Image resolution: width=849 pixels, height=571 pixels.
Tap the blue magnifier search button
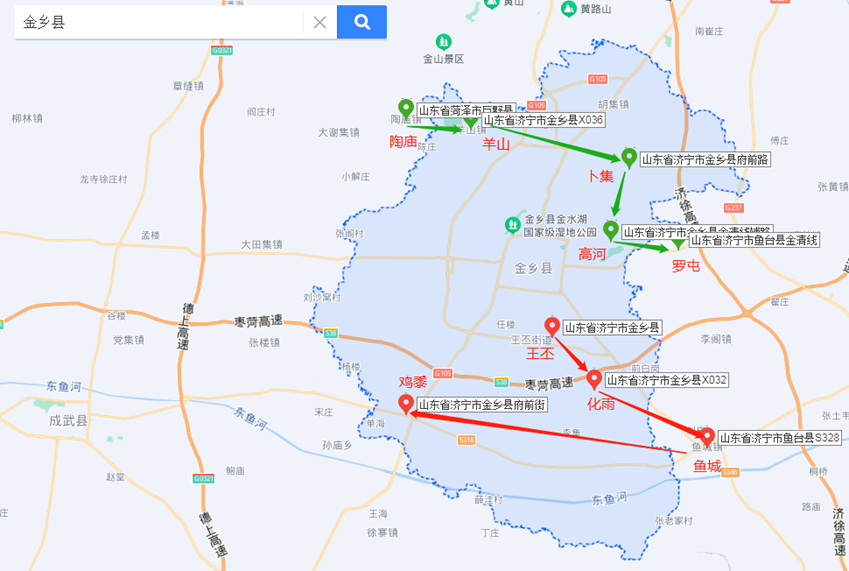point(362,22)
